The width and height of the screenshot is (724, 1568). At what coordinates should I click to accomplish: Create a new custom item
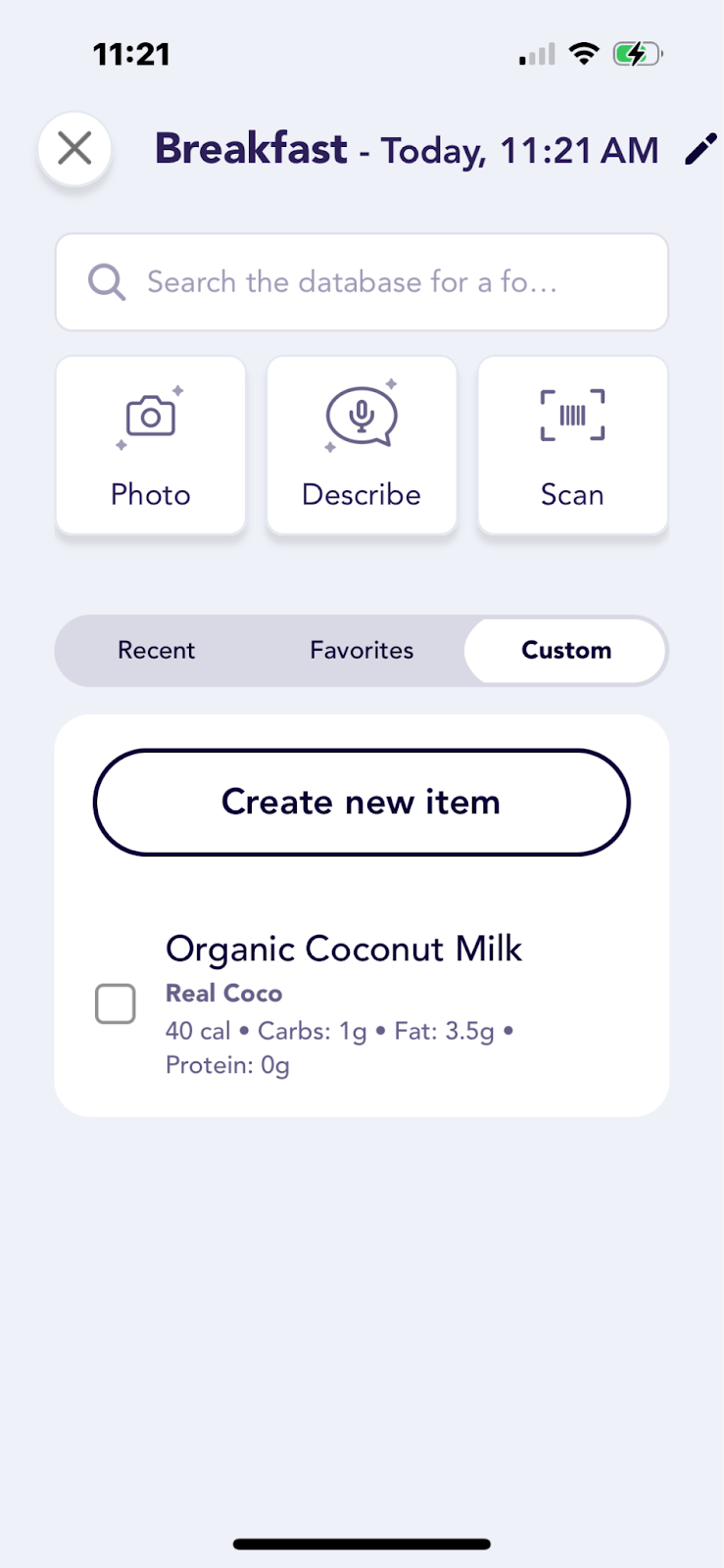pyautogui.click(x=362, y=803)
